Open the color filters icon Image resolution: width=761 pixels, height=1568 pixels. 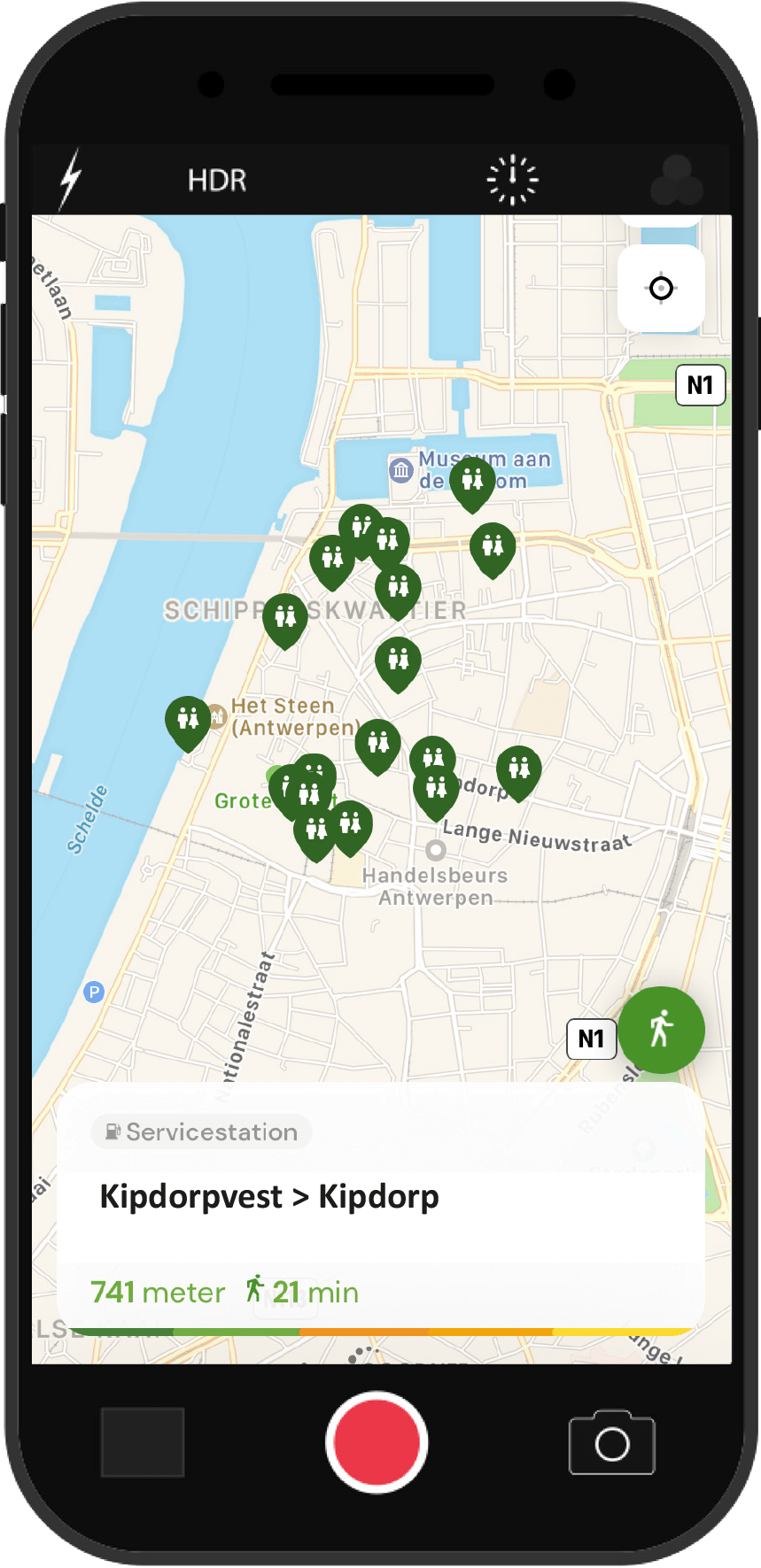click(x=677, y=181)
